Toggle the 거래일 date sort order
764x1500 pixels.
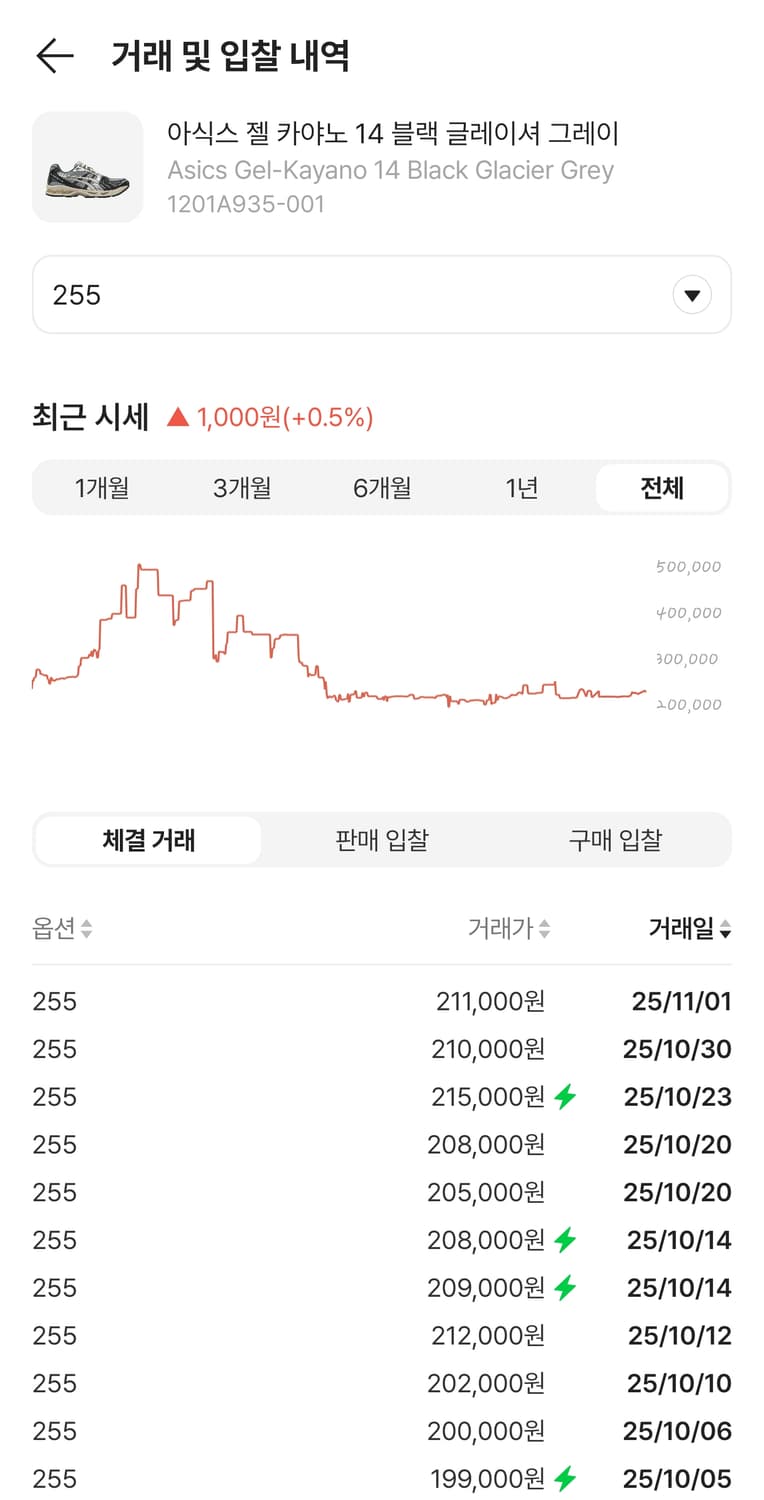[x=689, y=928]
